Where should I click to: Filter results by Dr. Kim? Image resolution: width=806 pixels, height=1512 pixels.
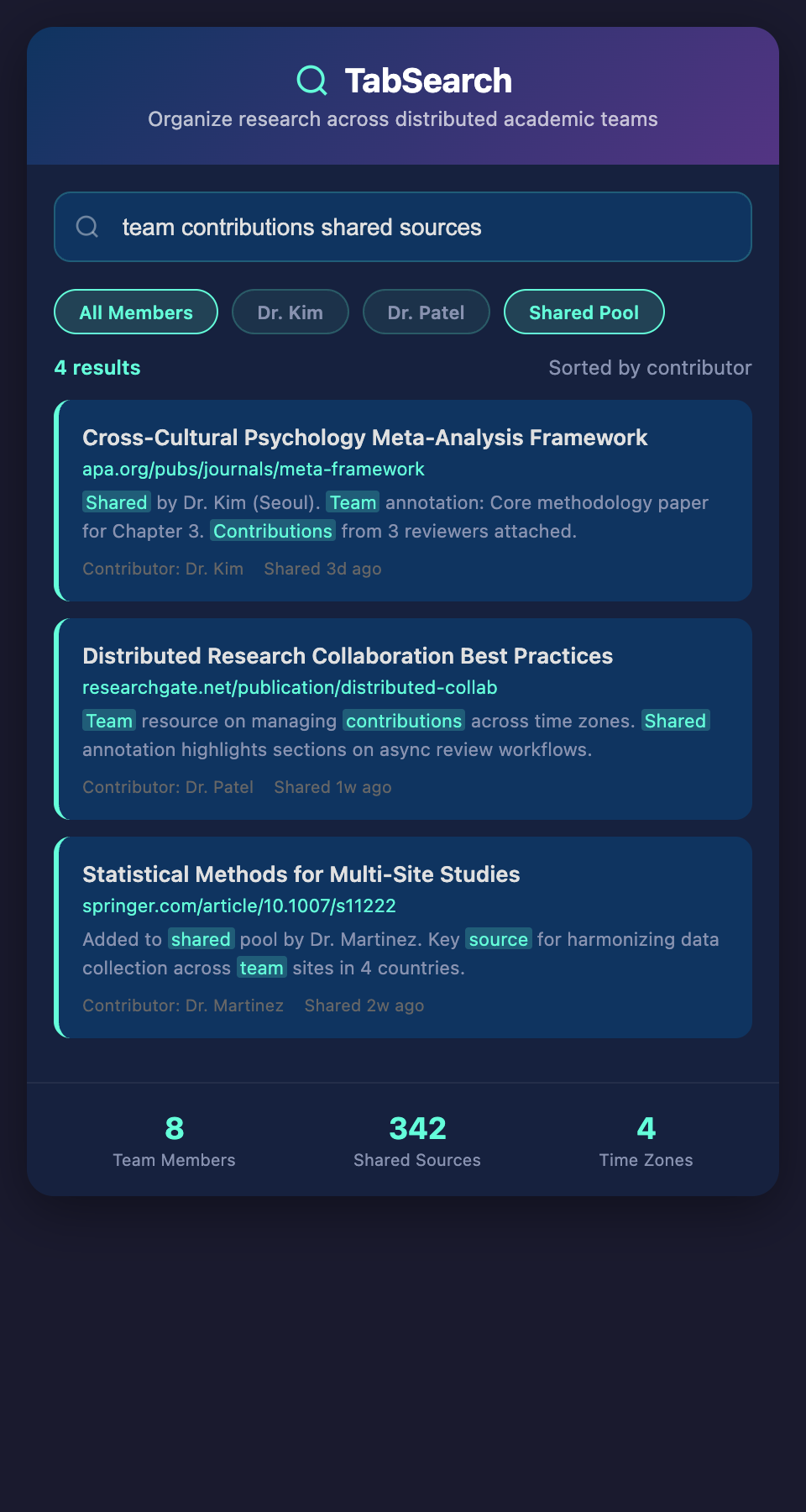pyautogui.click(x=290, y=312)
